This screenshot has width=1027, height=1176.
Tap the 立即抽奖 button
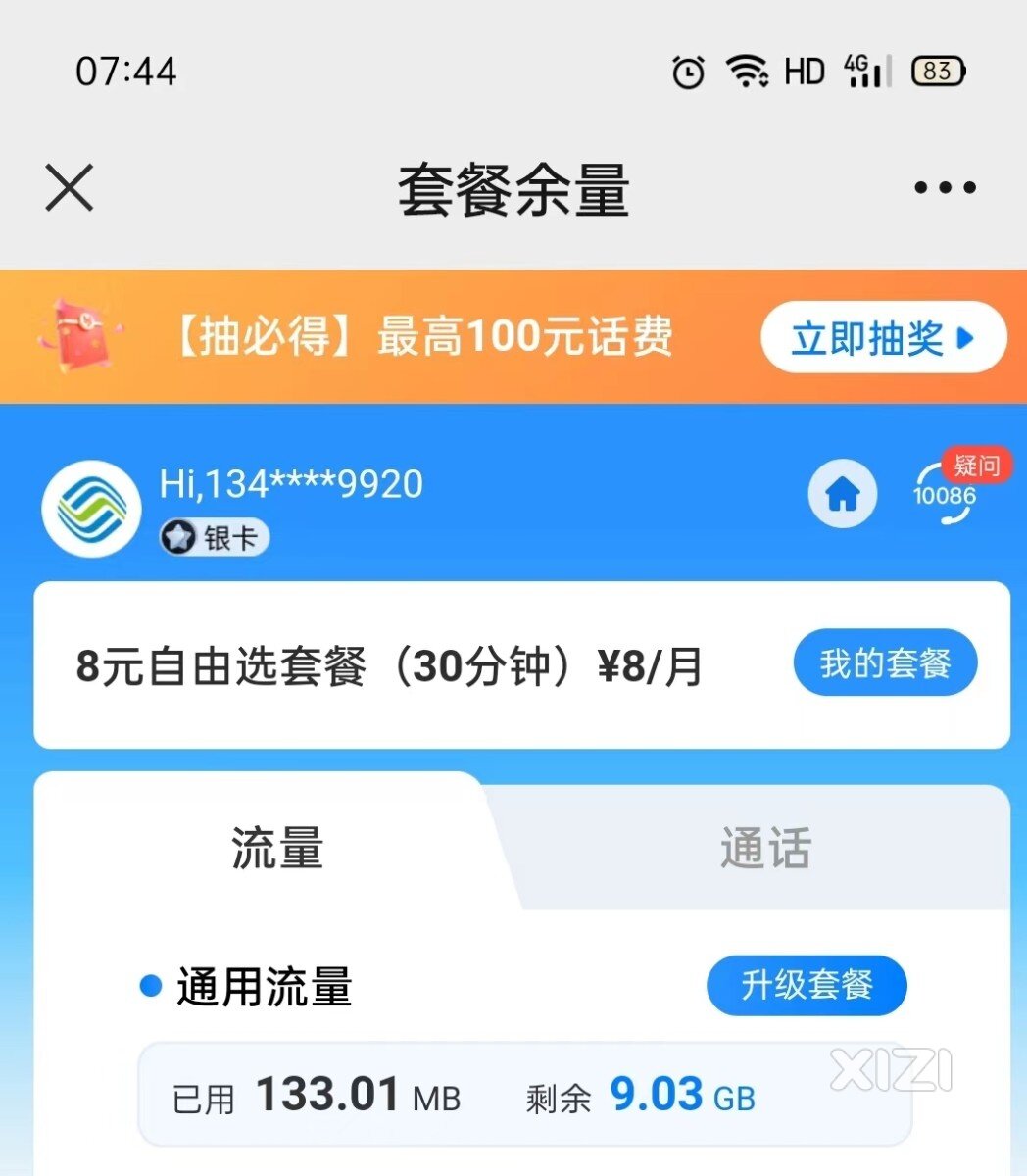click(883, 338)
